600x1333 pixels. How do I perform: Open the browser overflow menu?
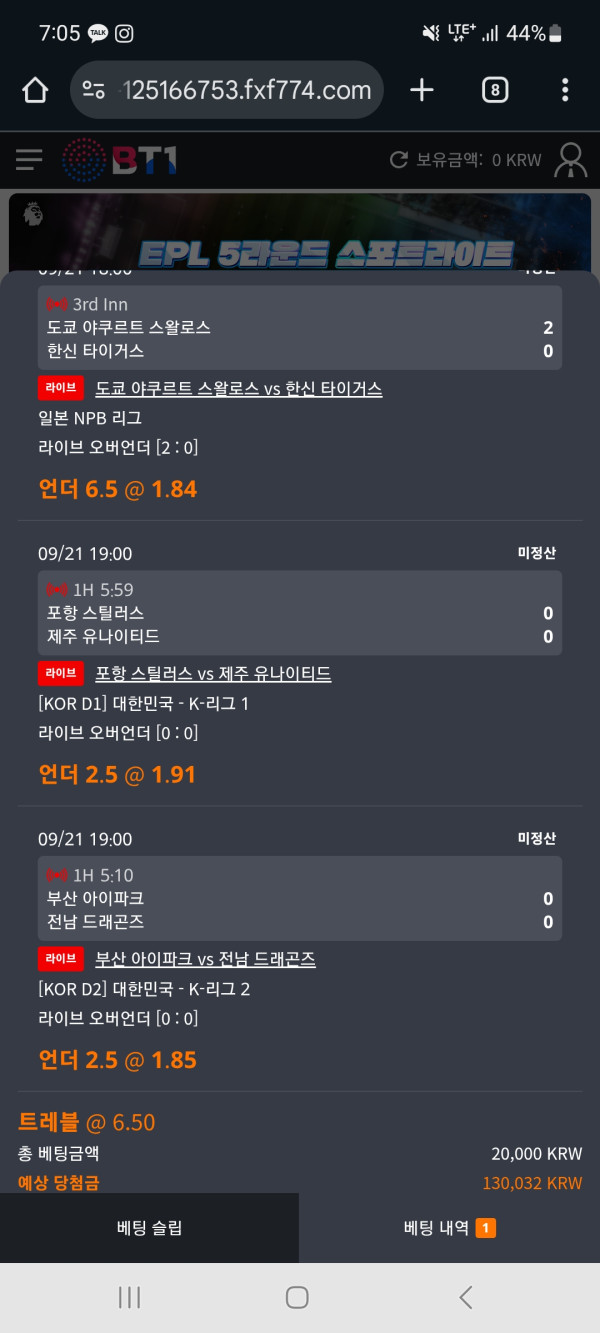coord(565,91)
